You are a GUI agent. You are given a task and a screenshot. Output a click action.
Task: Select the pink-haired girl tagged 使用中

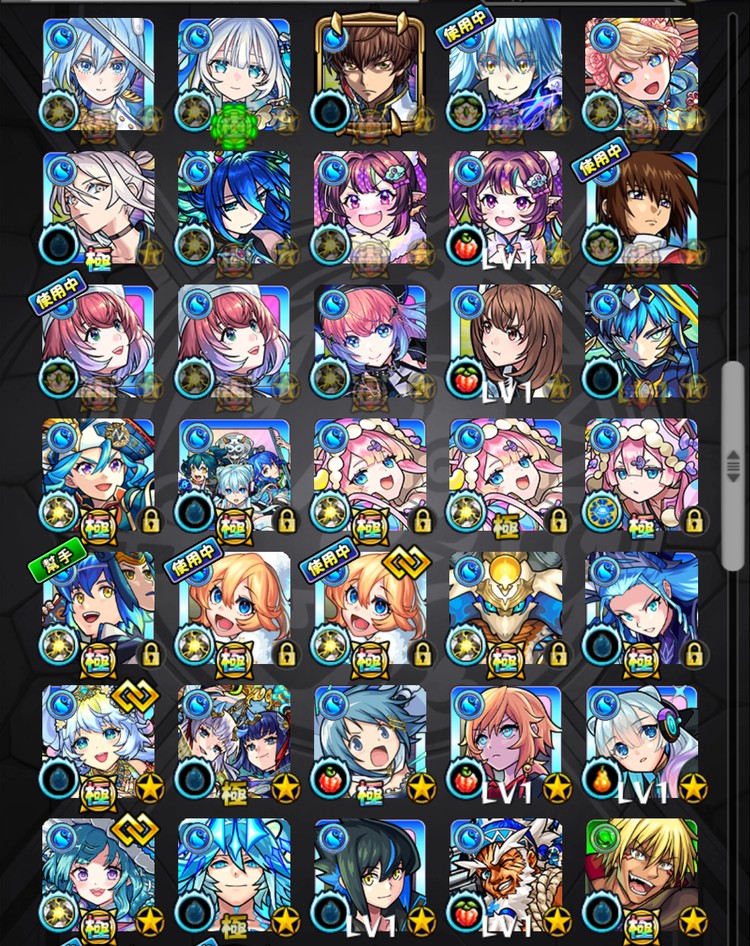[98, 342]
